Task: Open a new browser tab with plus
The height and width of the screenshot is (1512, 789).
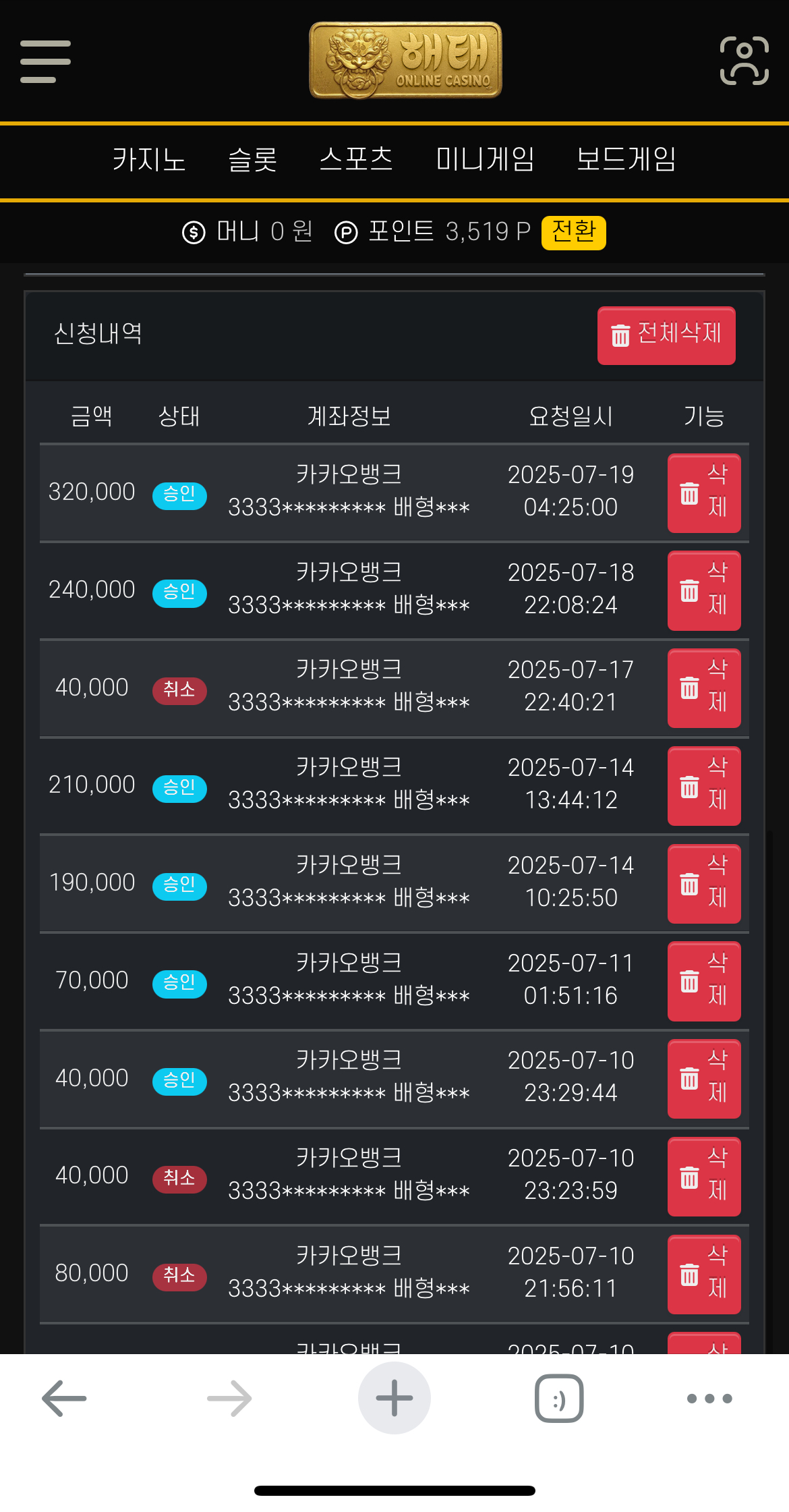Action: point(394,1398)
